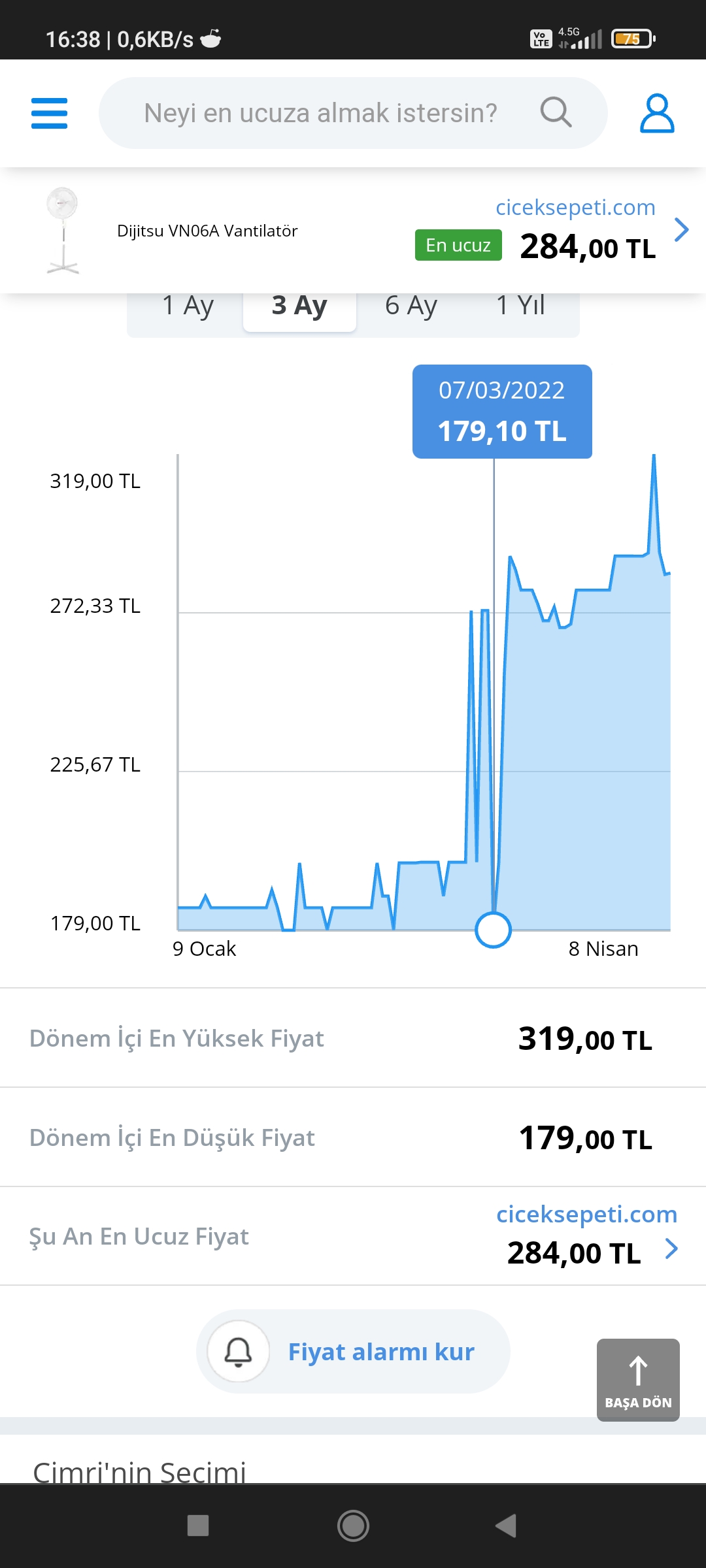Open the hamburger menu
Viewport: 706px width, 1568px height.
pos(49,113)
